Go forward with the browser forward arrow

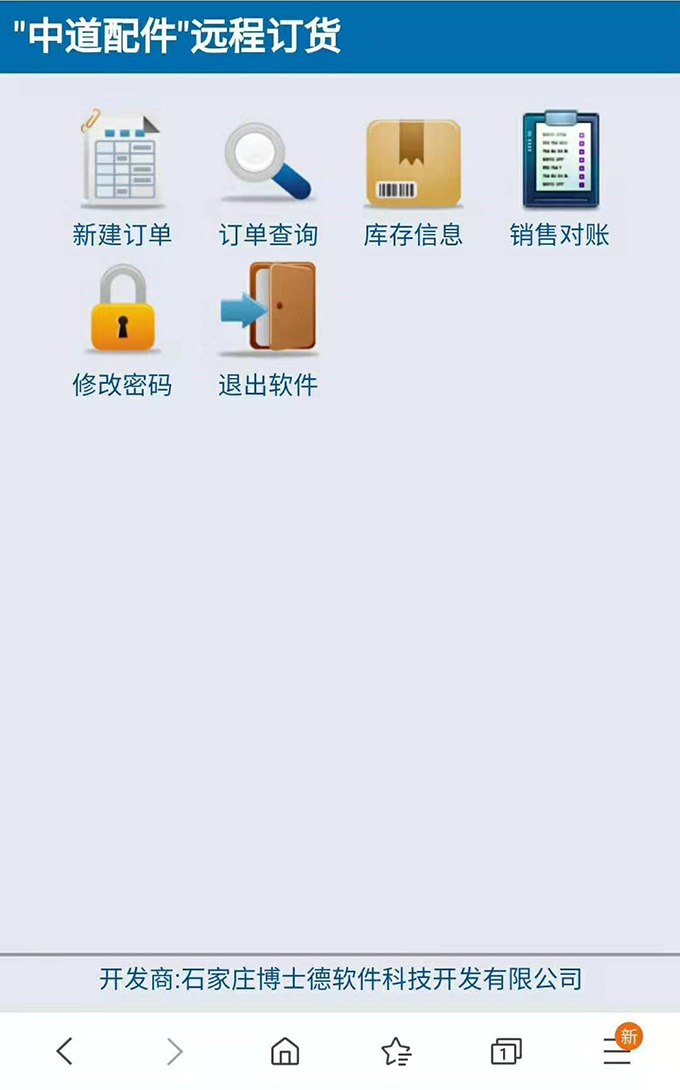[x=175, y=1051]
